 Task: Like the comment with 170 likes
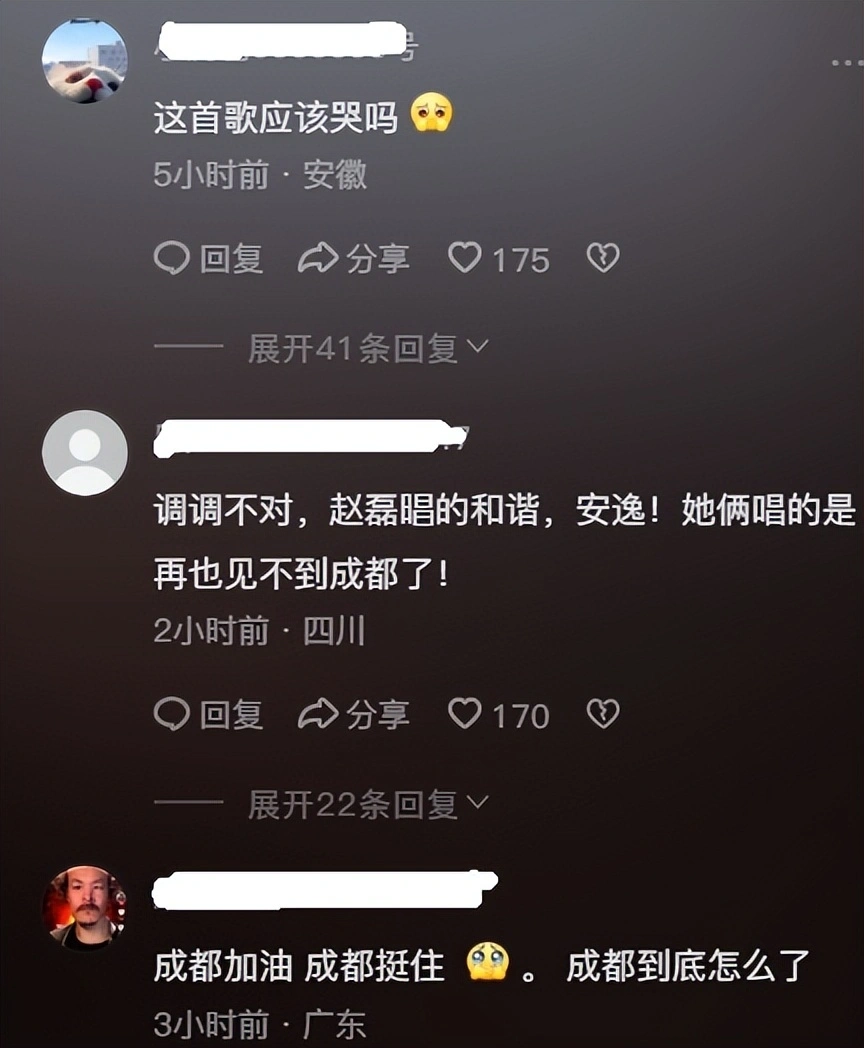(x=465, y=715)
